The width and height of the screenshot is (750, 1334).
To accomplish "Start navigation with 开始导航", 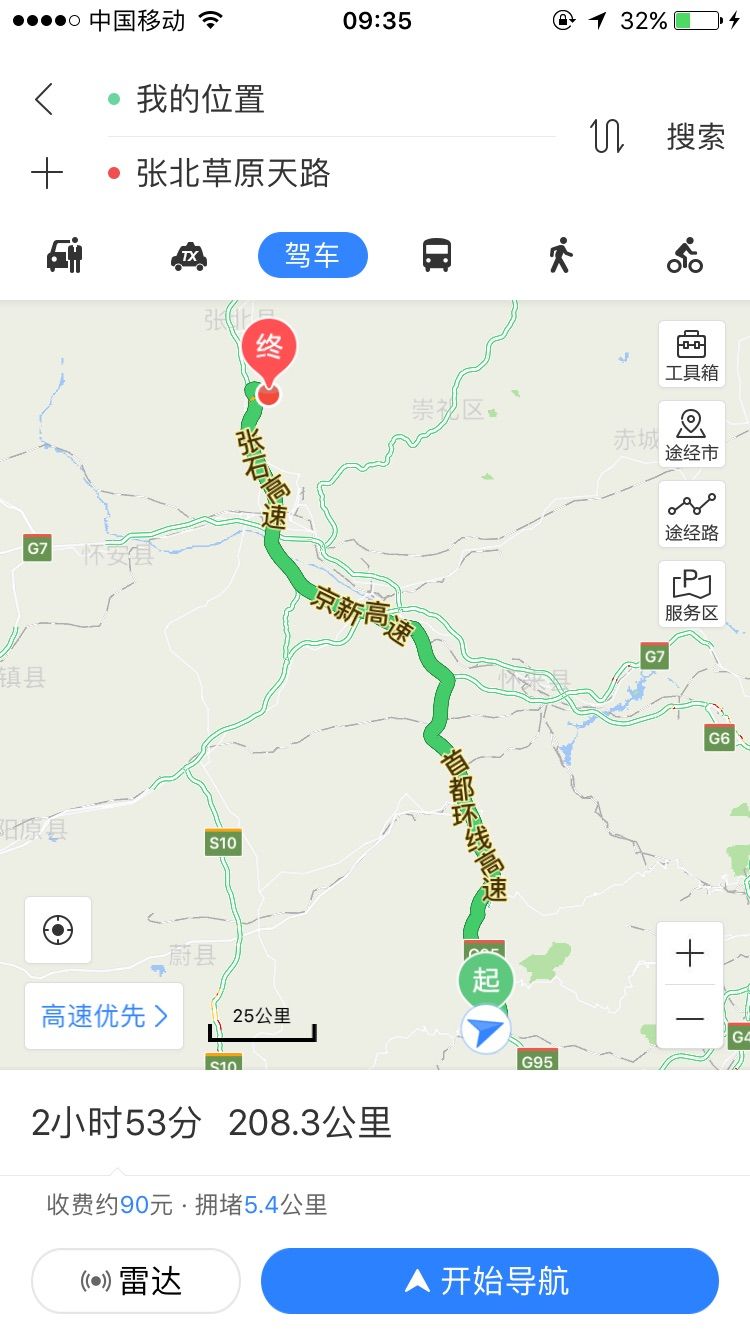I will pos(490,1281).
